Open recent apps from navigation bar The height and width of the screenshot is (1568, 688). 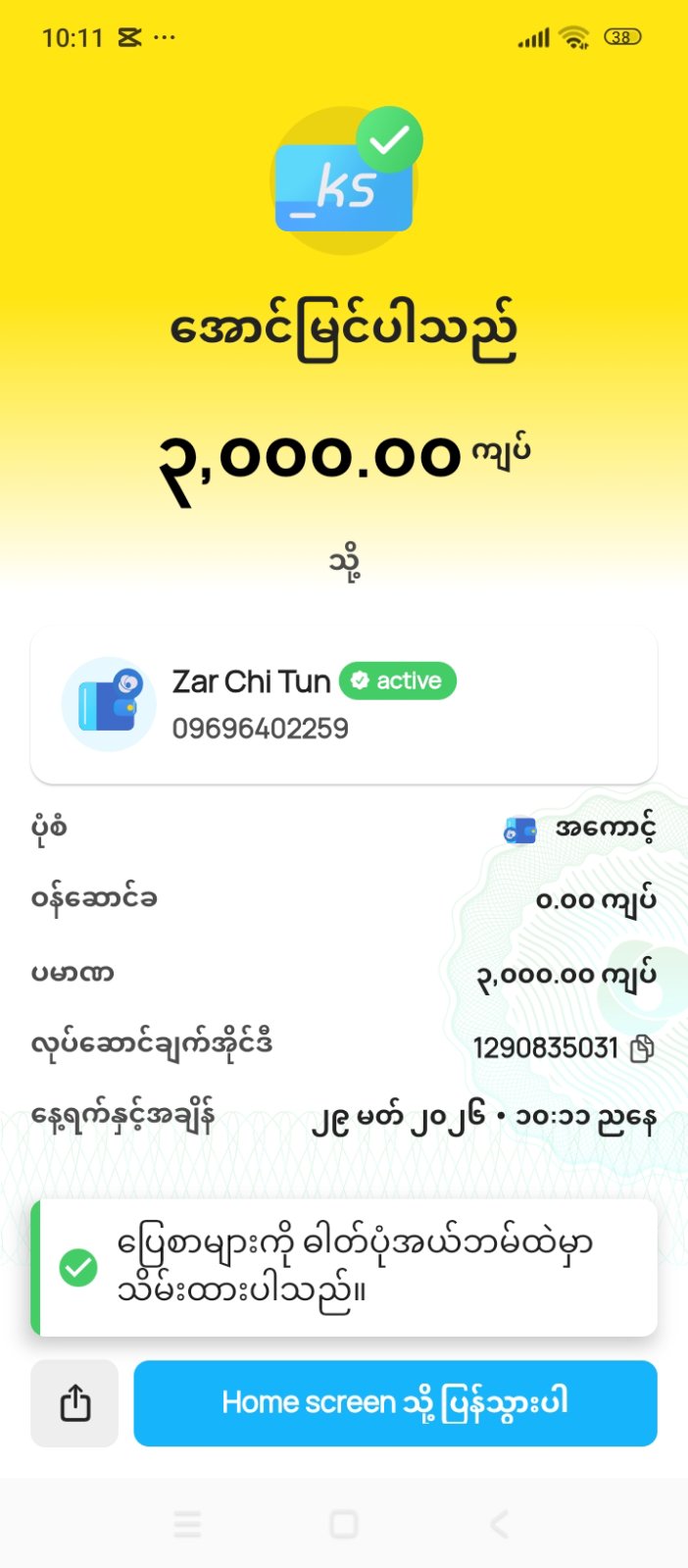pos(187,1524)
